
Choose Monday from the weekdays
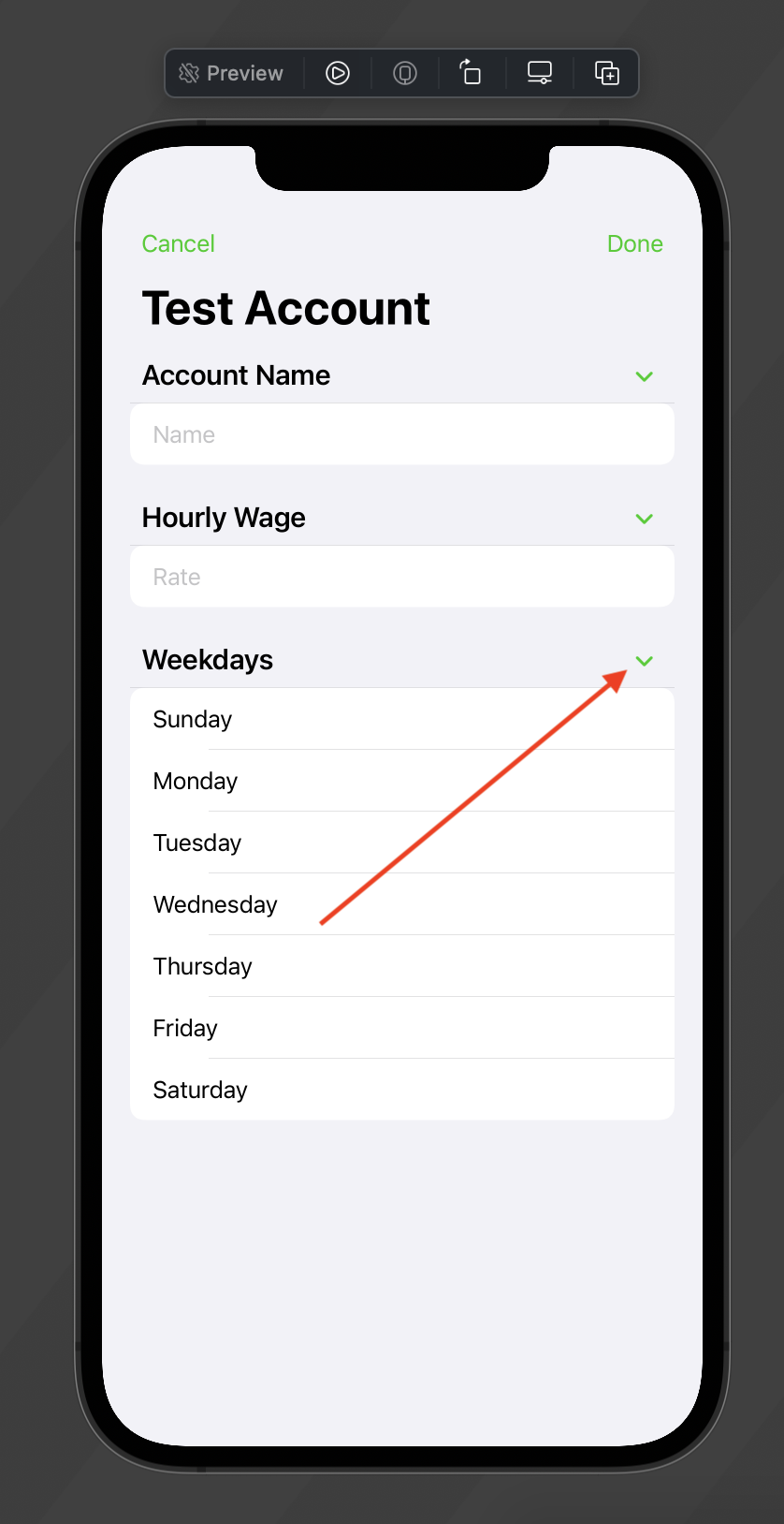[401, 781]
